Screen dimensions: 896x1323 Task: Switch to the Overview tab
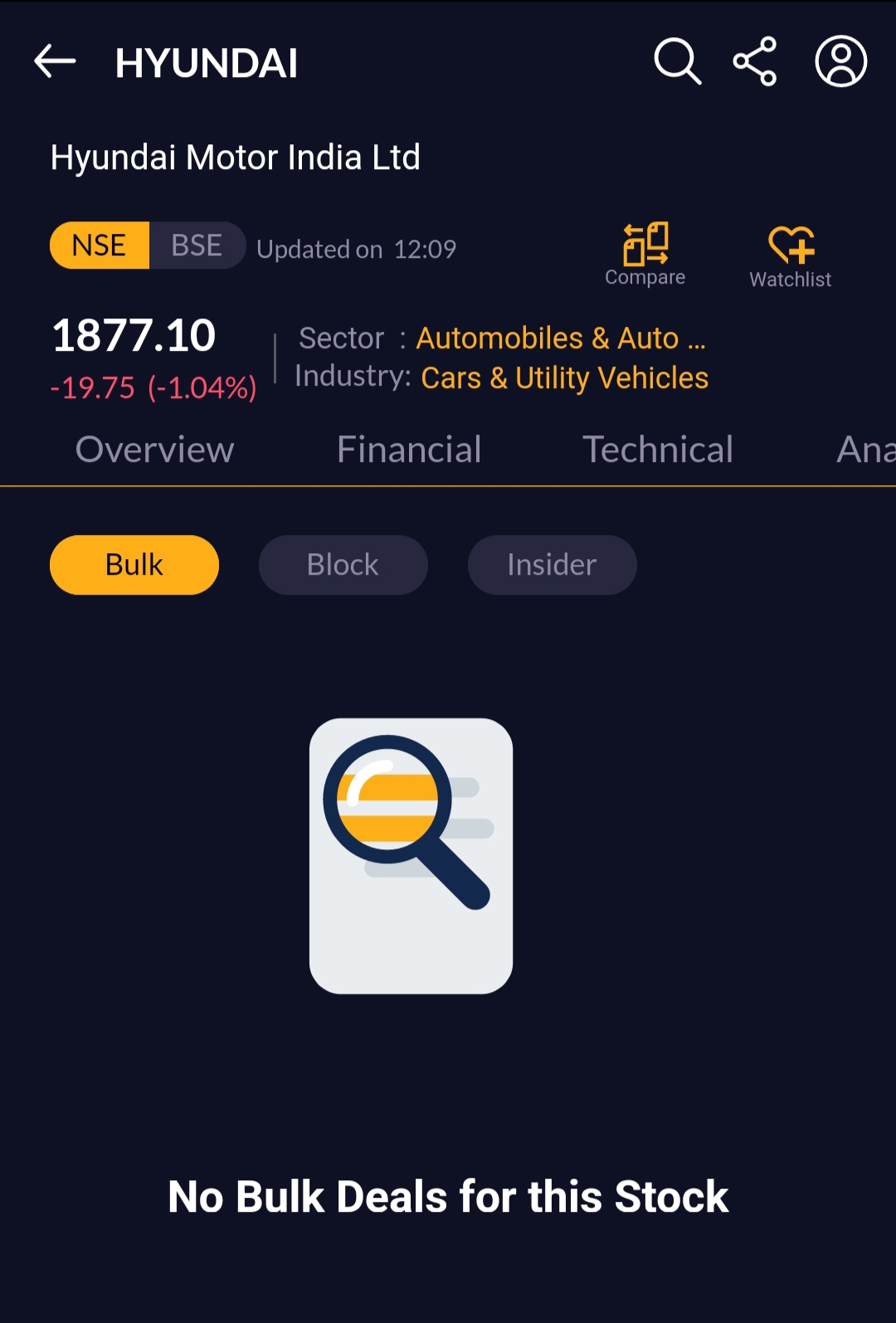point(155,450)
